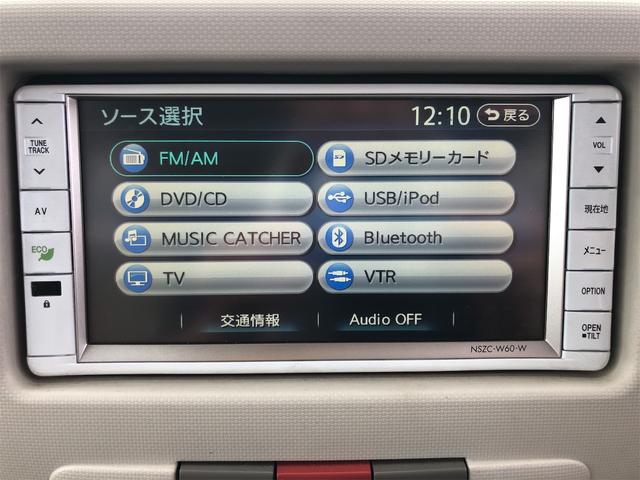Select Bluetooth audio source
This screenshot has height=480, width=640.
416,238
